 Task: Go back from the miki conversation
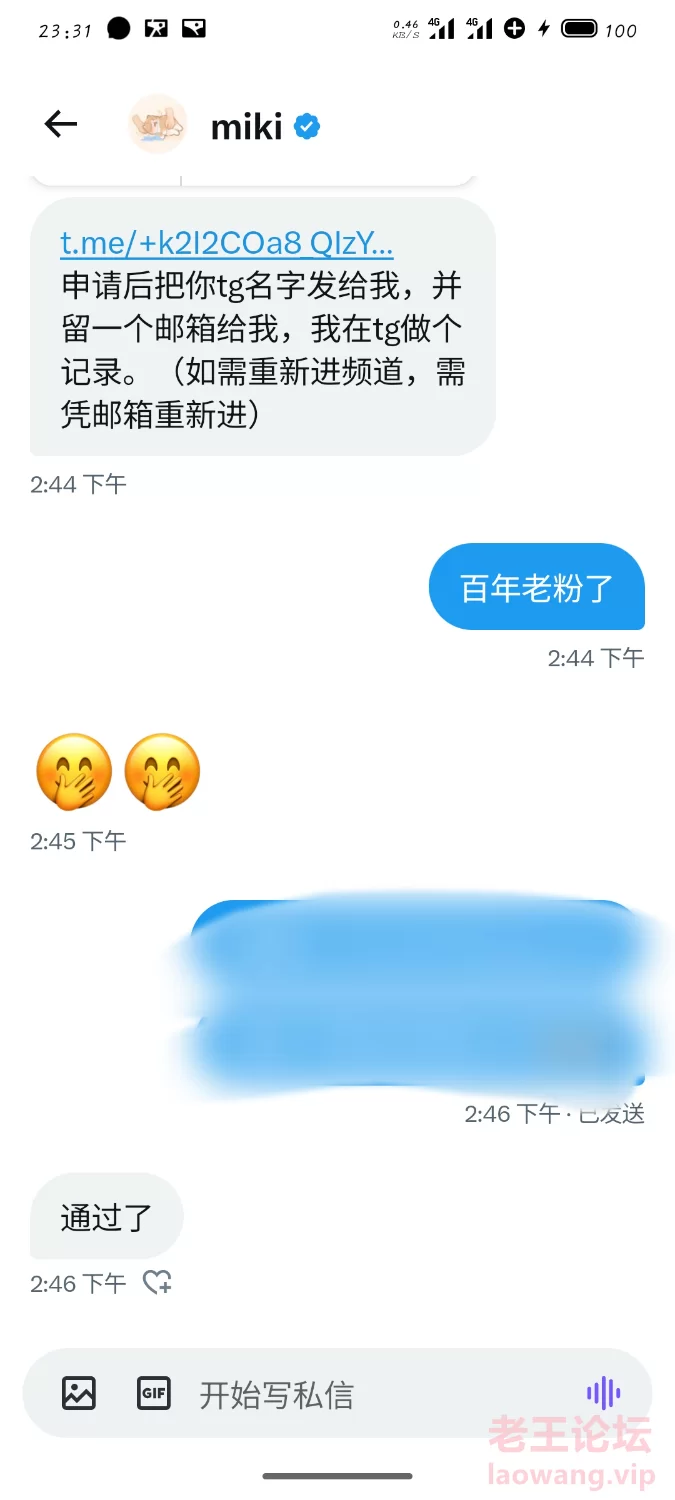tap(61, 125)
